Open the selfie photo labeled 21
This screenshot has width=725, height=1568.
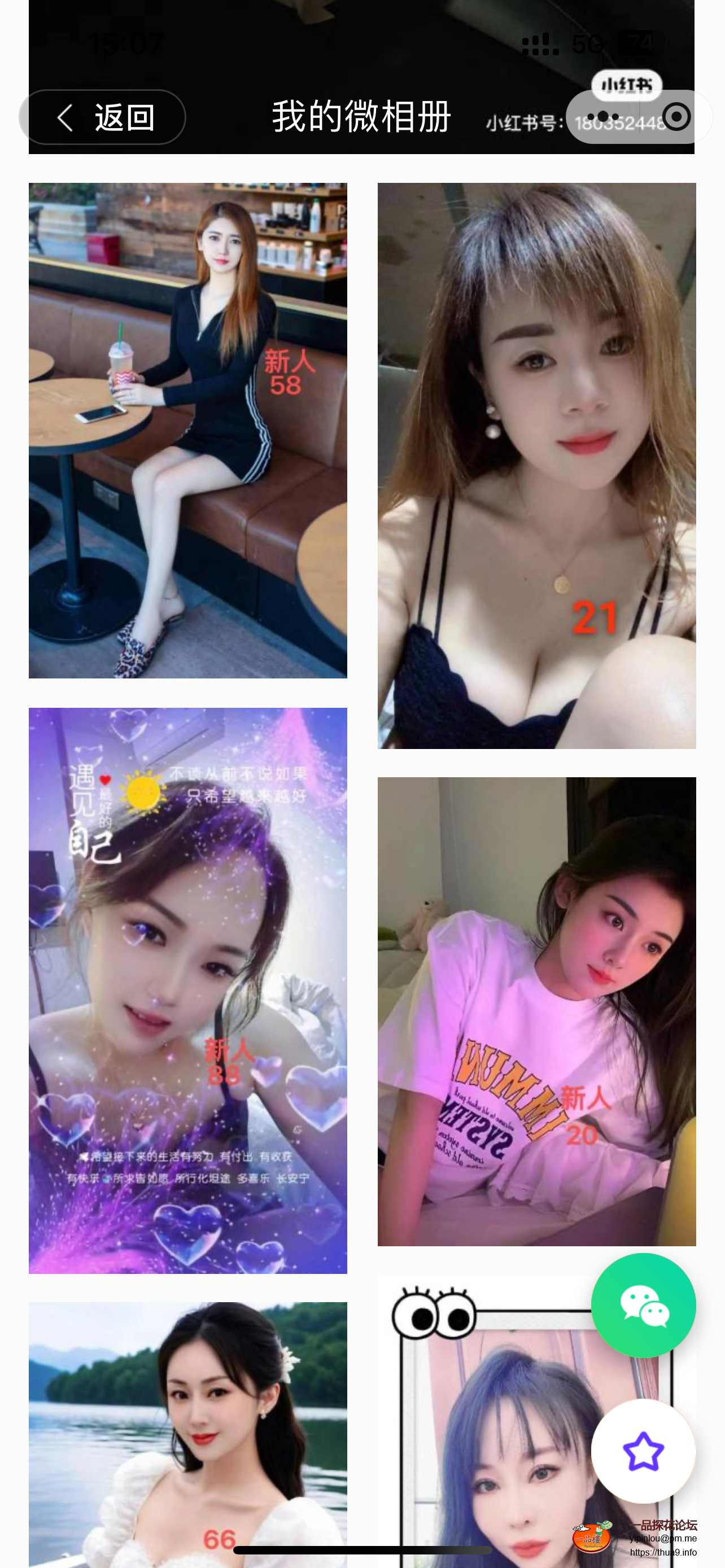coord(536,466)
